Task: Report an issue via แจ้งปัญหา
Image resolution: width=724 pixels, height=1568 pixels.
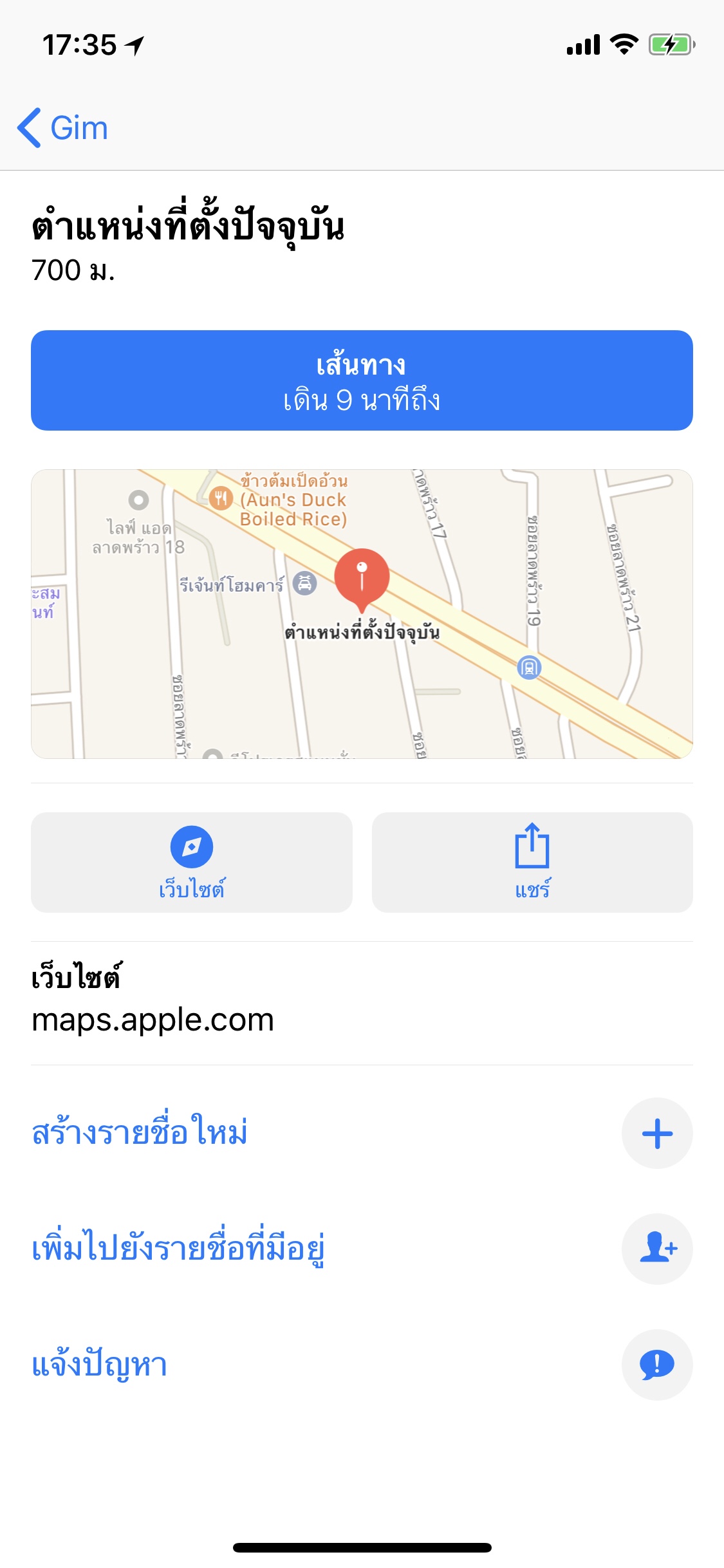Action: (x=100, y=1365)
